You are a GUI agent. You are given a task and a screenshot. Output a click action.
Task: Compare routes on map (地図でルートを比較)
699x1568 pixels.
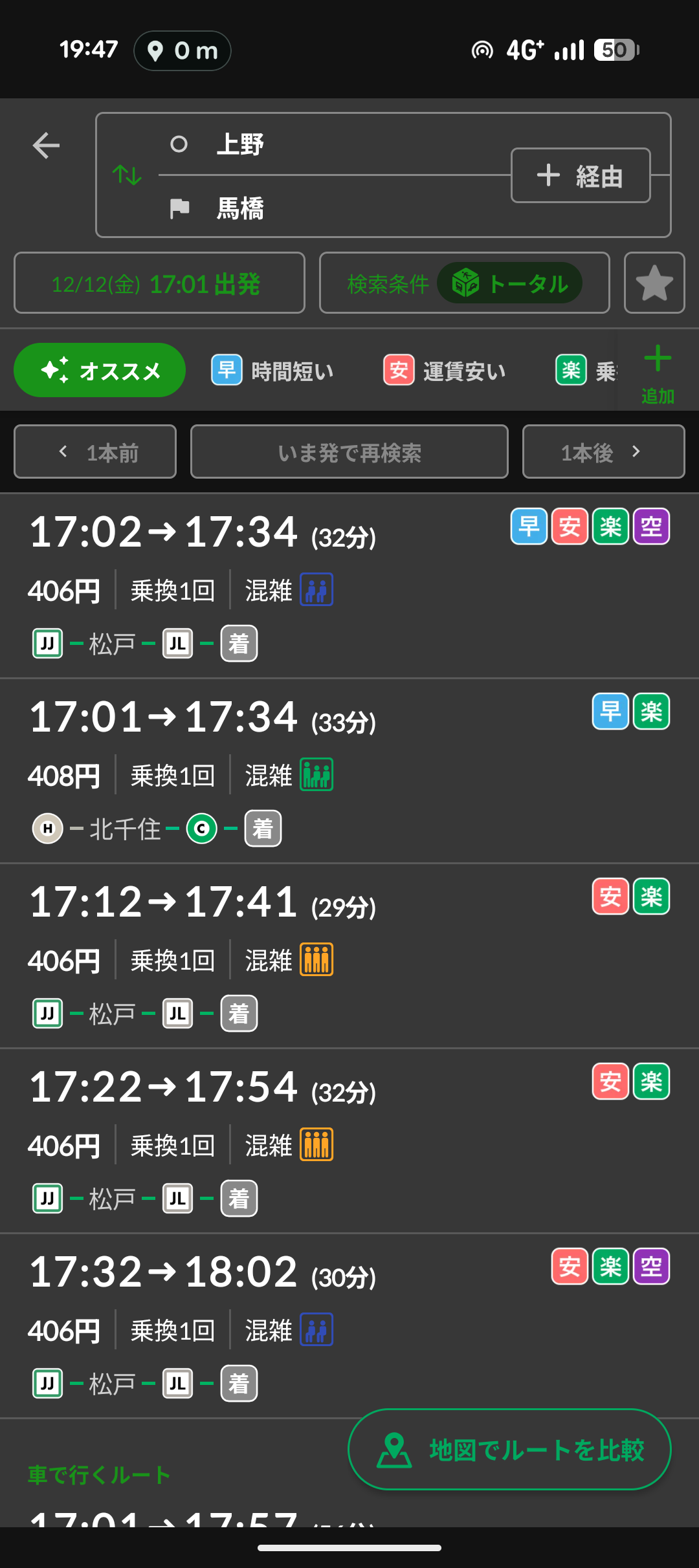pyautogui.click(x=510, y=1450)
